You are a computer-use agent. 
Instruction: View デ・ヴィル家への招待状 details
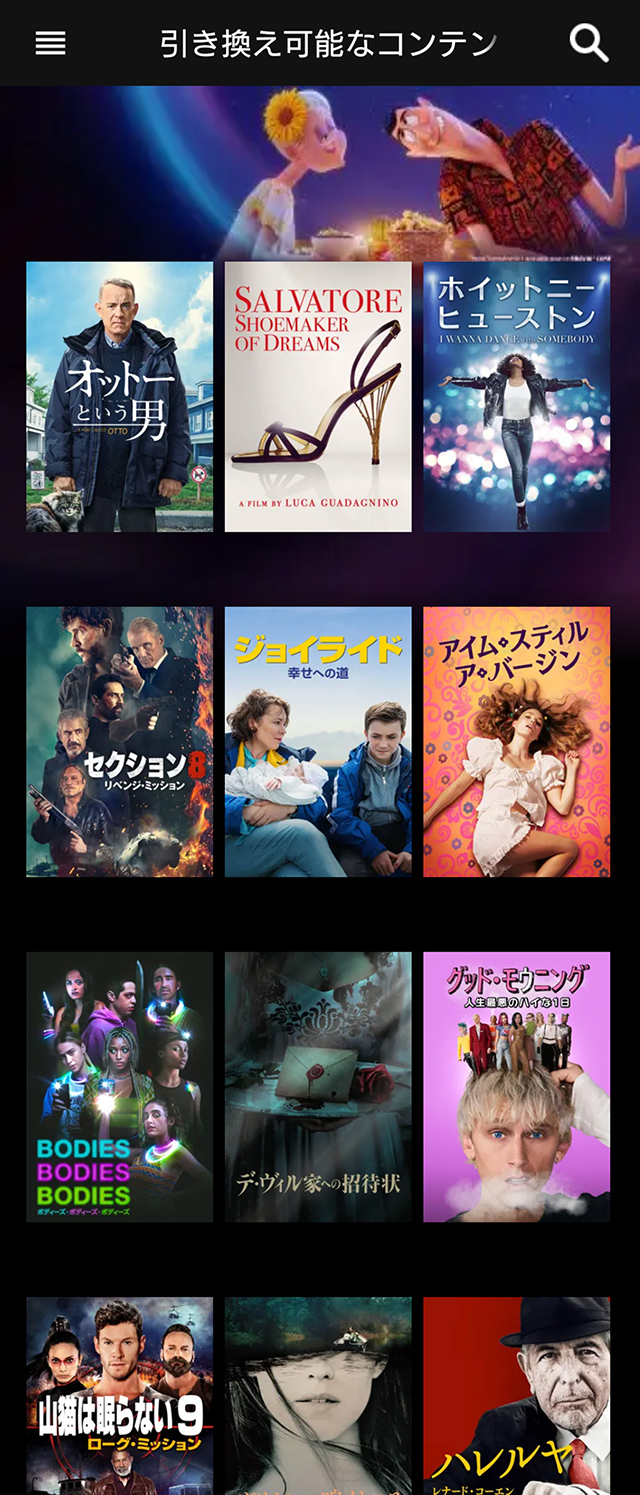coord(318,1087)
